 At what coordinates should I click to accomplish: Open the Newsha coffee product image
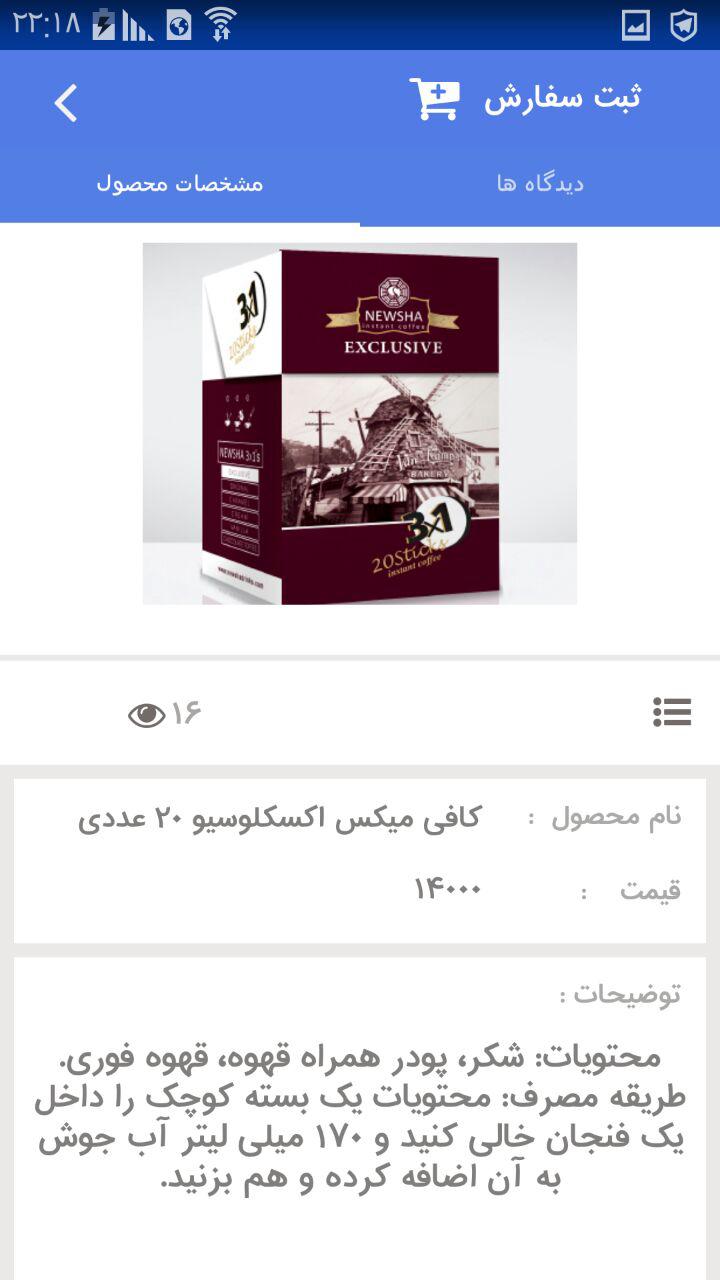click(x=360, y=423)
